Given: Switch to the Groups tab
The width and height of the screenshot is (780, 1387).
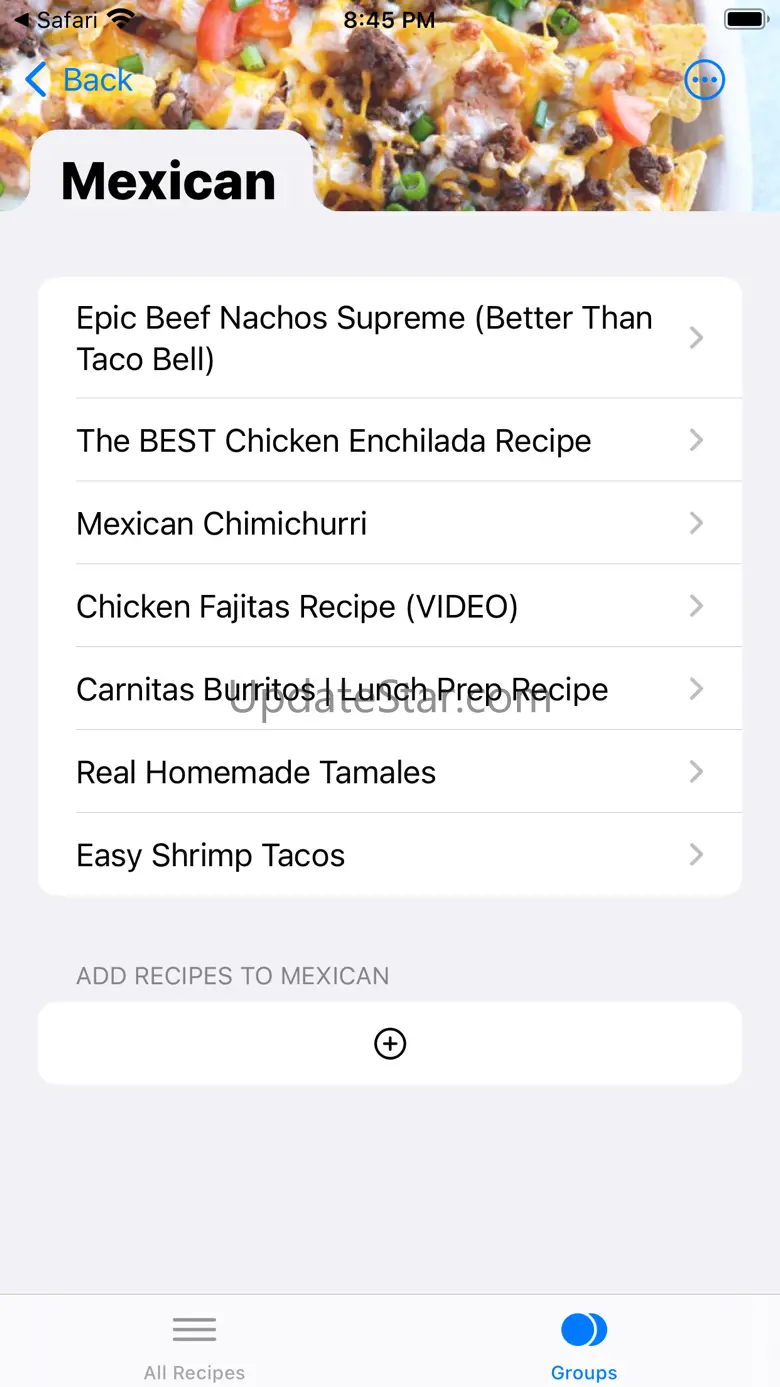Looking at the screenshot, I should 584,1346.
